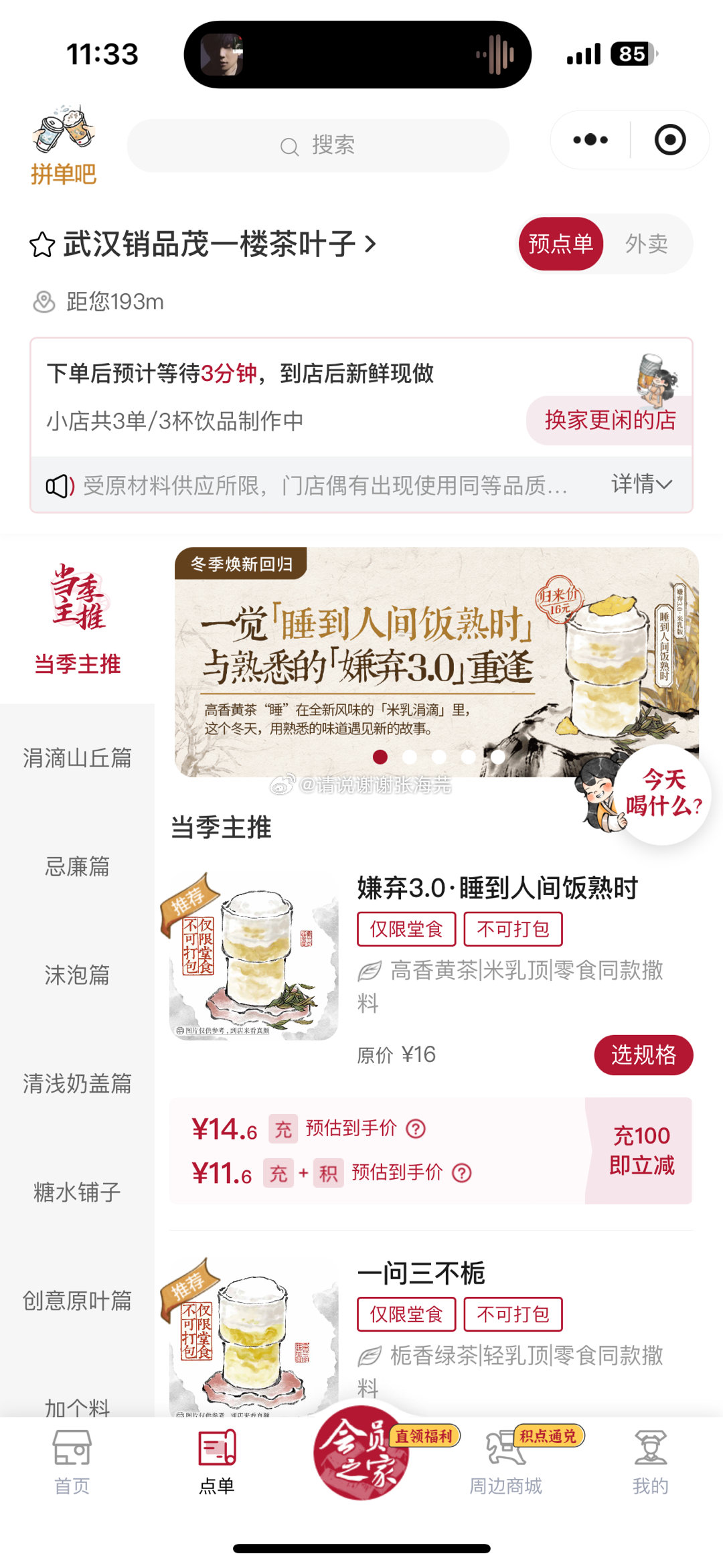Open the mini program overflow menu

590,140
